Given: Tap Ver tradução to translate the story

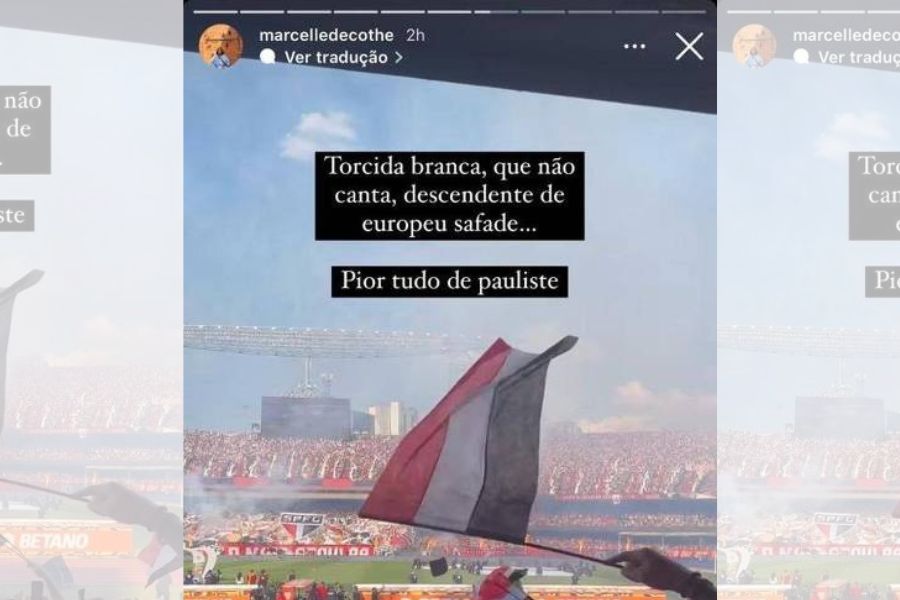Looking at the screenshot, I should click(x=335, y=57).
